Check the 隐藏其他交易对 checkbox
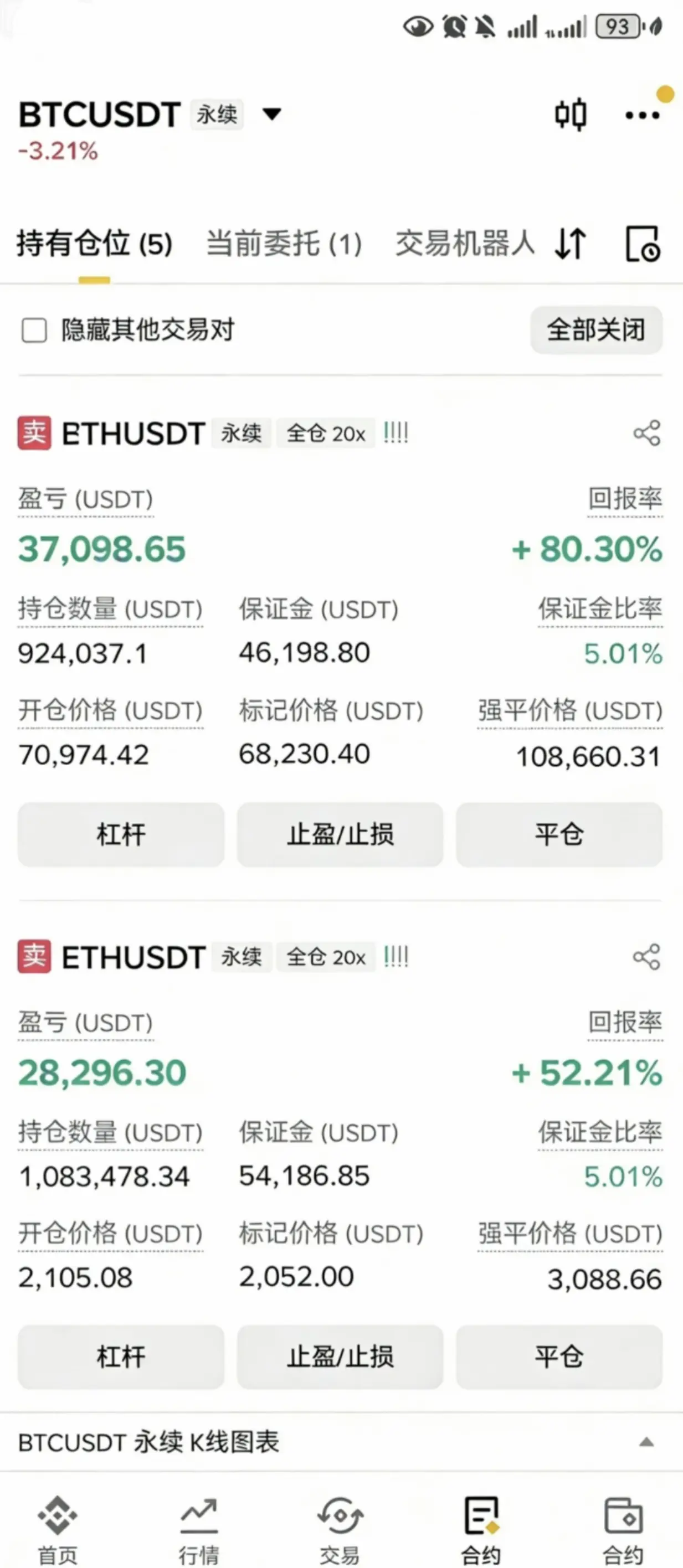 [x=34, y=331]
